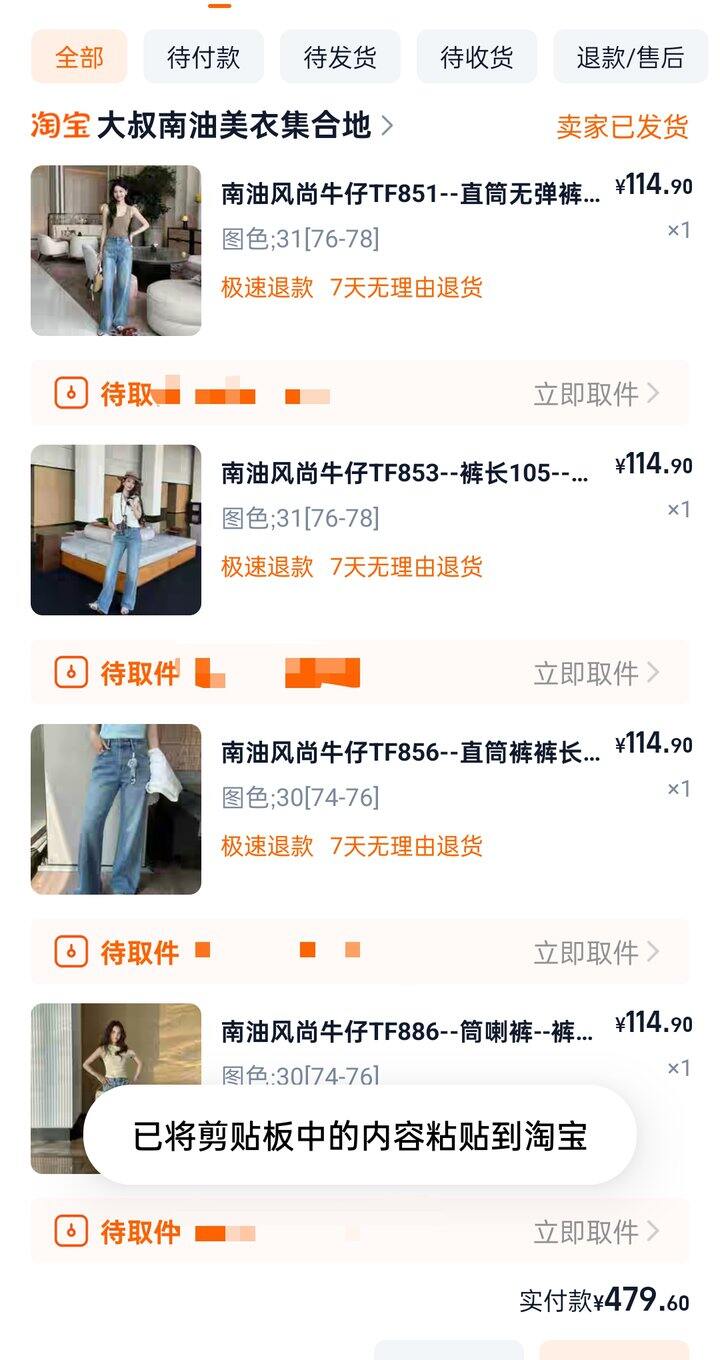Click the chevron beside bottom 立即取件 button
The width and height of the screenshot is (720, 1360).
pos(655,1232)
